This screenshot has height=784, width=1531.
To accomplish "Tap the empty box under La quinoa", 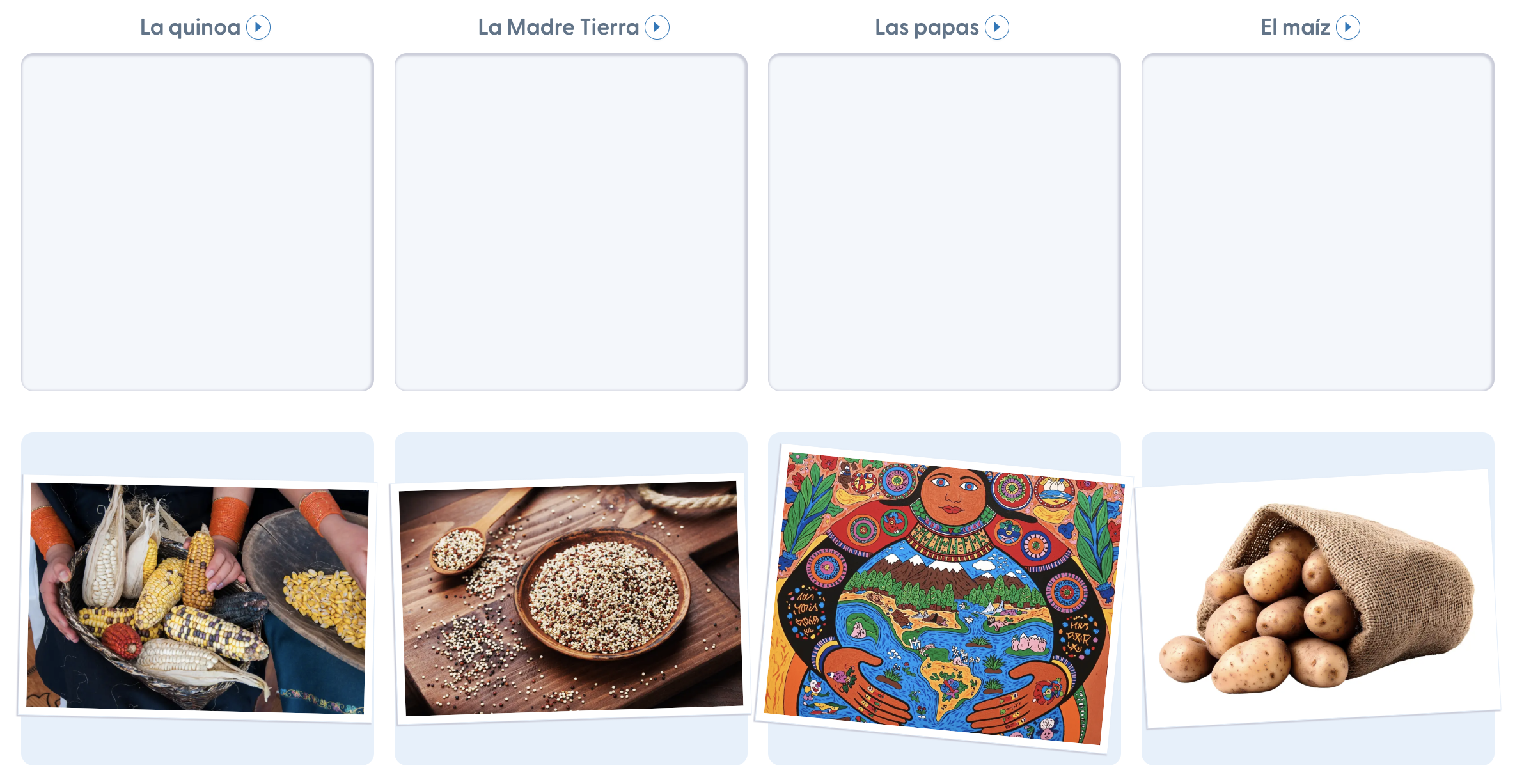I will coord(197,222).
